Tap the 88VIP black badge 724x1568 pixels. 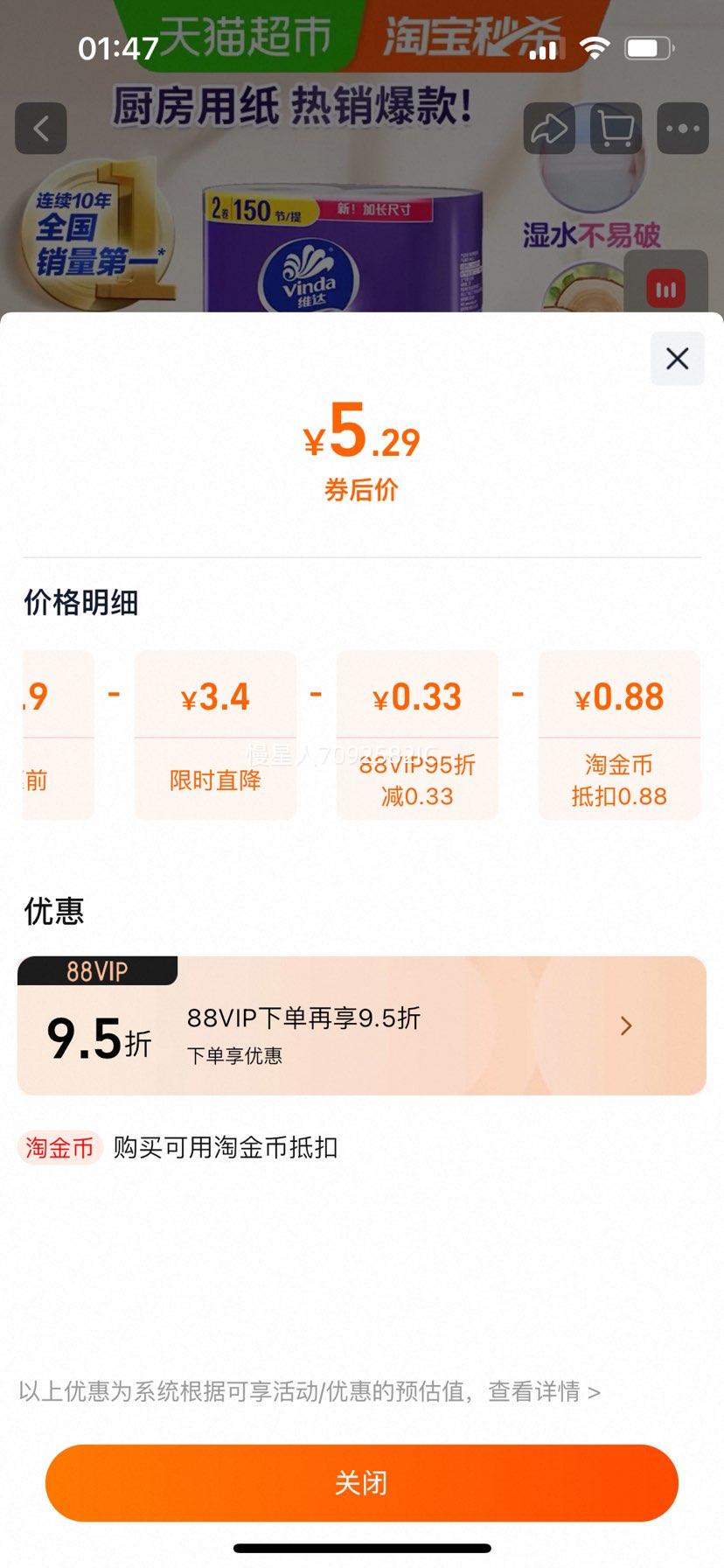coord(96,970)
